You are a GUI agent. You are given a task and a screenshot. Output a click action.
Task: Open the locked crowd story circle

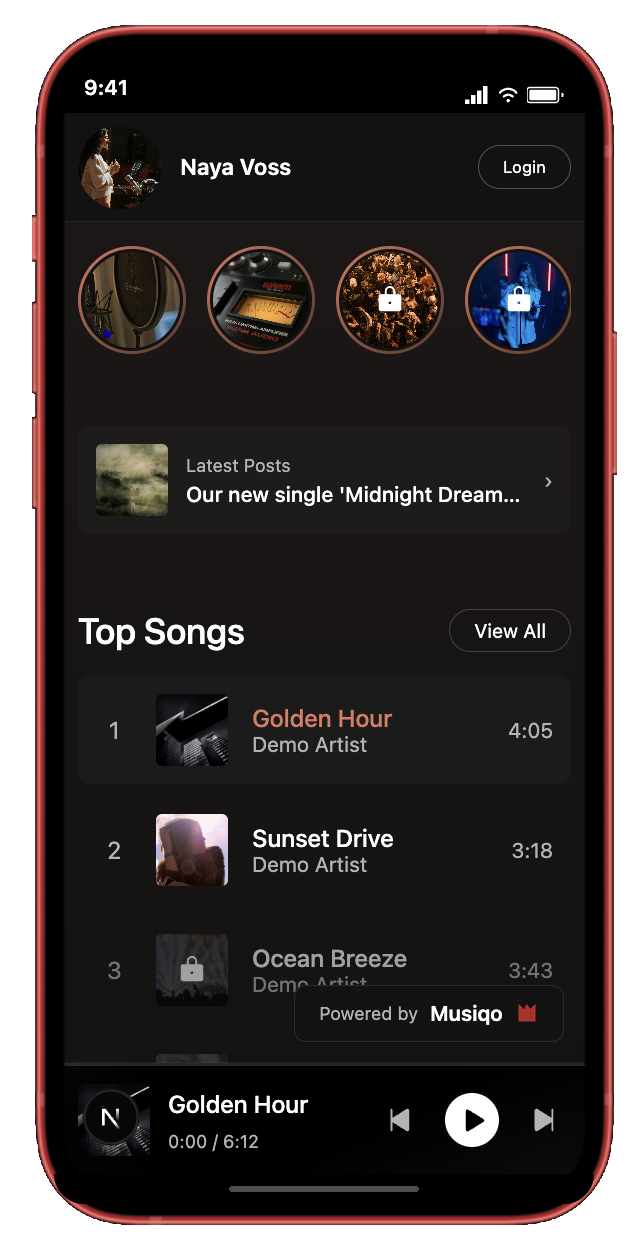(x=390, y=300)
